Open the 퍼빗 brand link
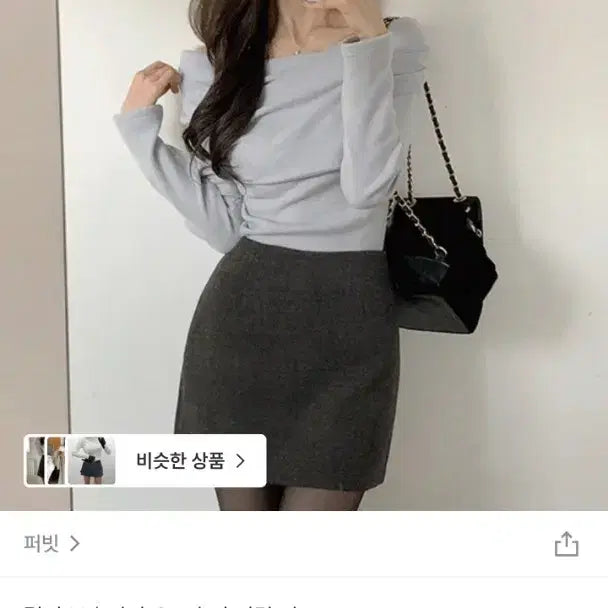This screenshot has width=608, height=608. tap(52, 544)
